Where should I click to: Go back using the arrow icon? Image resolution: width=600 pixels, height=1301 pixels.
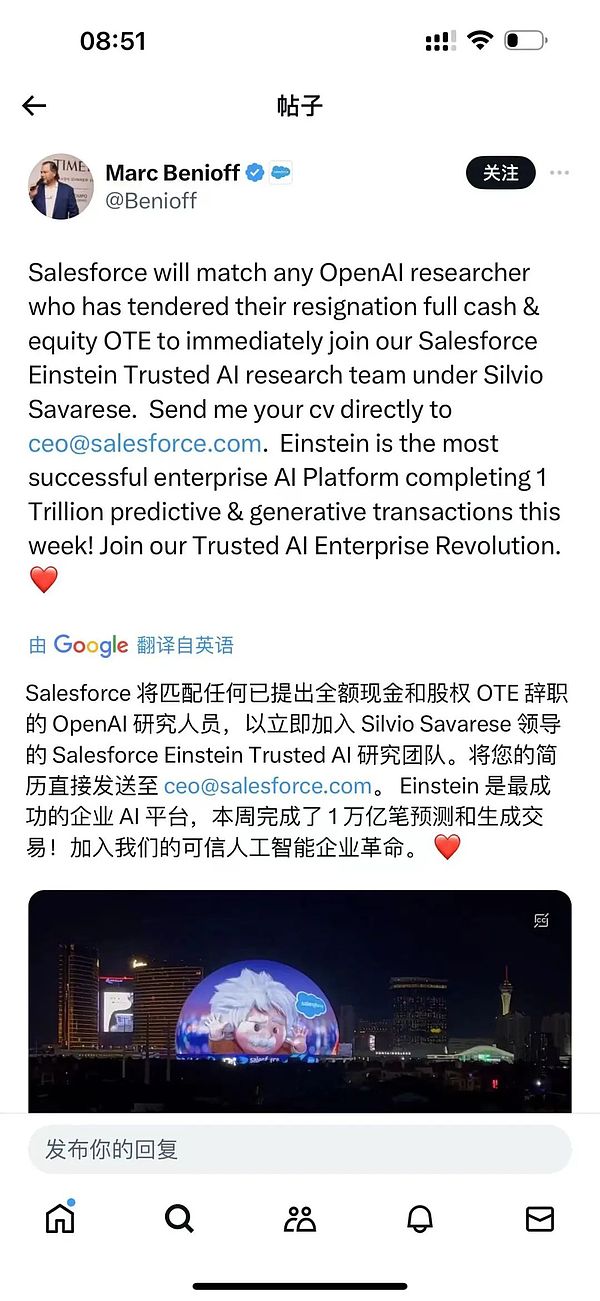tap(34, 106)
